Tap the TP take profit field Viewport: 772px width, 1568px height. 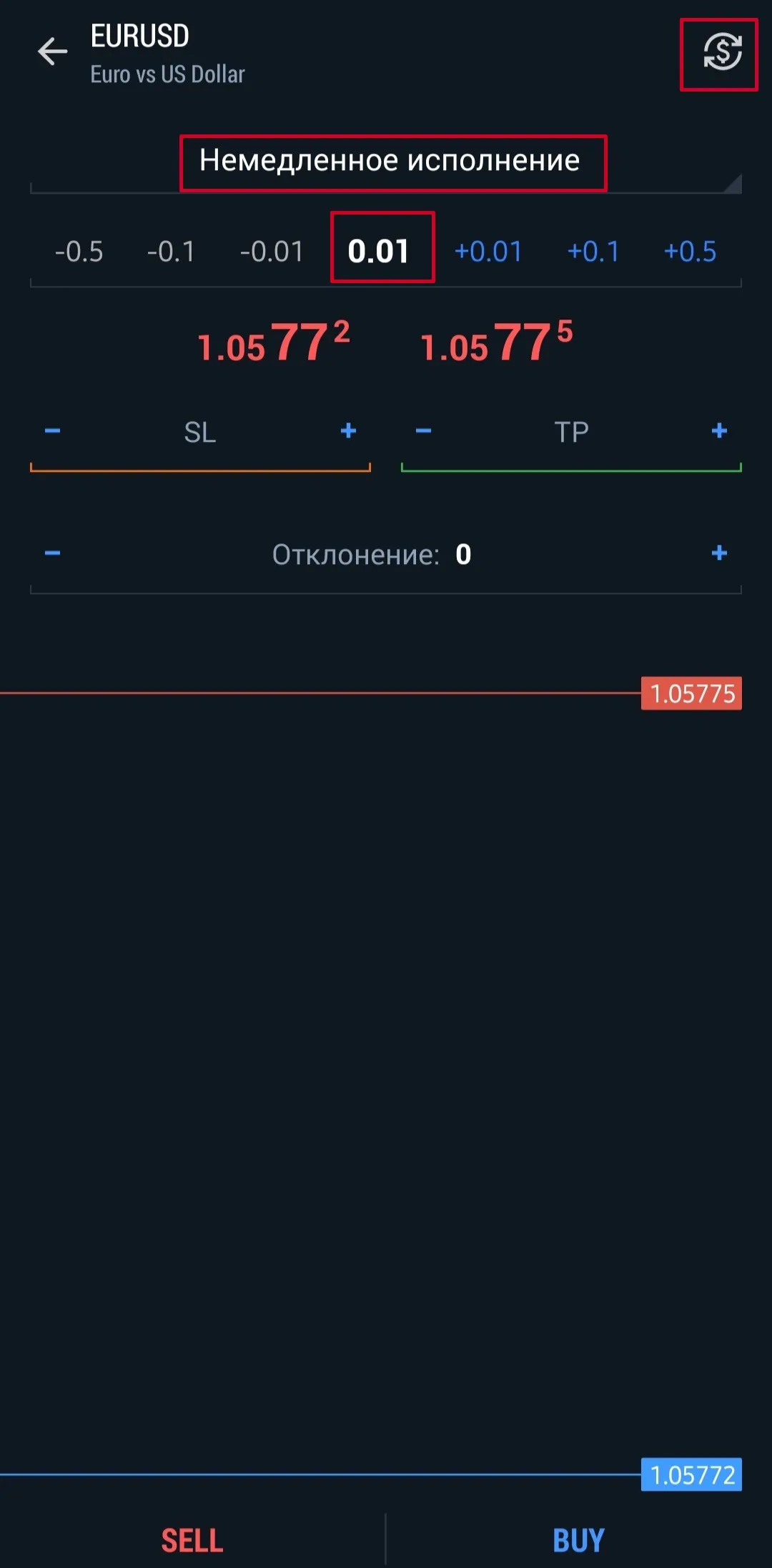tap(571, 432)
